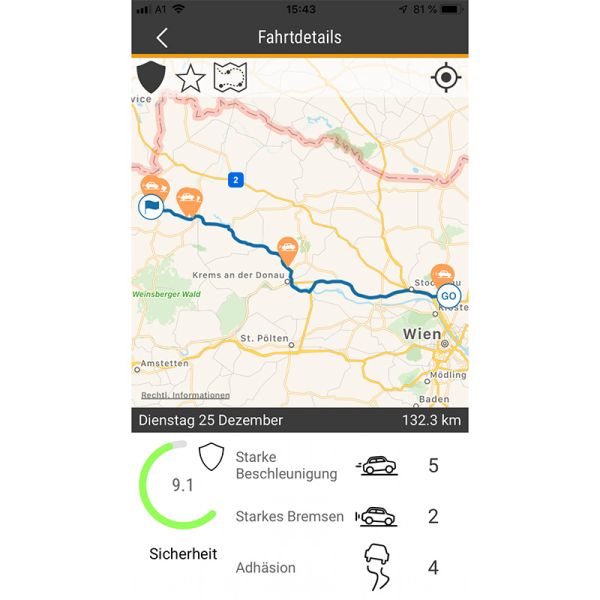Select the route map icon
The width and height of the screenshot is (600, 600).
click(231, 78)
